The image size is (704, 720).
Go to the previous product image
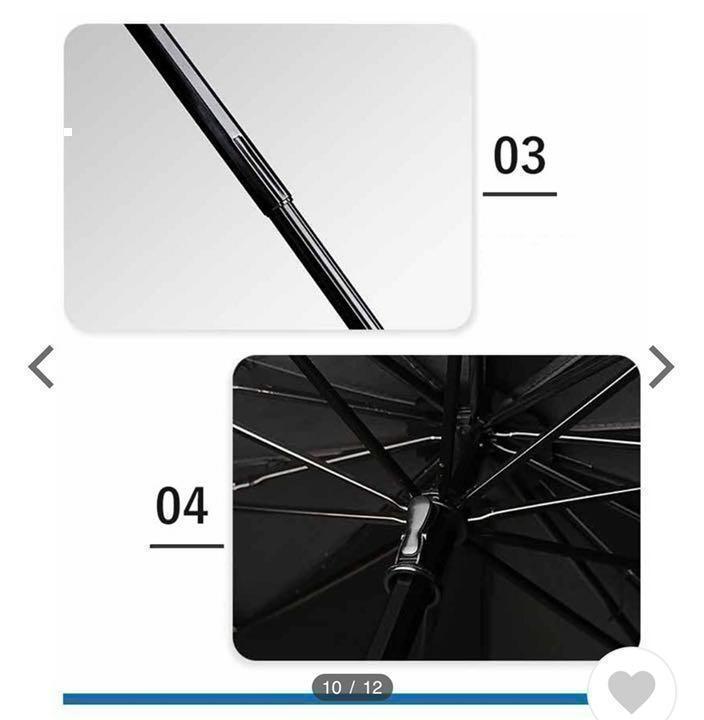(x=41, y=367)
